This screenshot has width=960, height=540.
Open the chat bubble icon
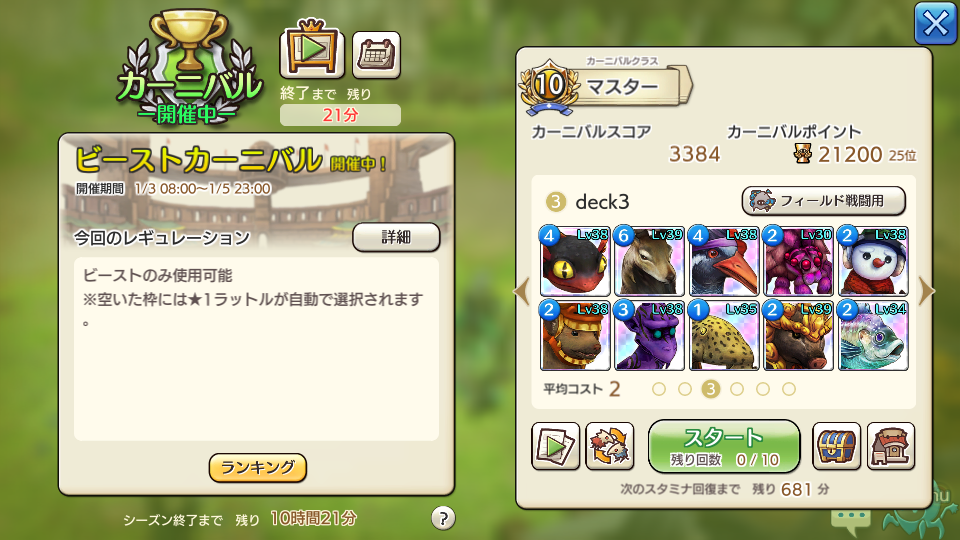[x=851, y=520]
